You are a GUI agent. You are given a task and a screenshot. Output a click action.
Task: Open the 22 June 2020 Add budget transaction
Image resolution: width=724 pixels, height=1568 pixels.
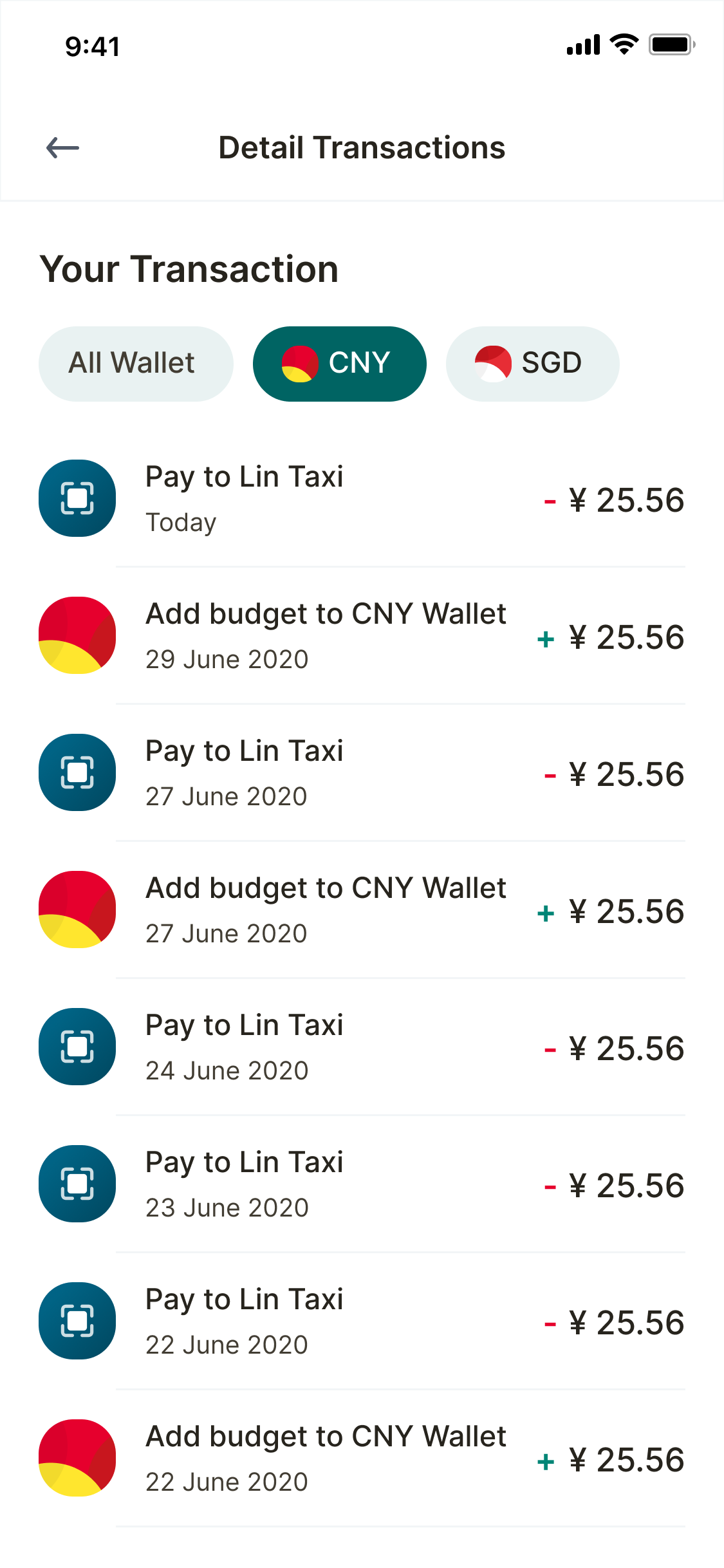click(x=360, y=1459)
